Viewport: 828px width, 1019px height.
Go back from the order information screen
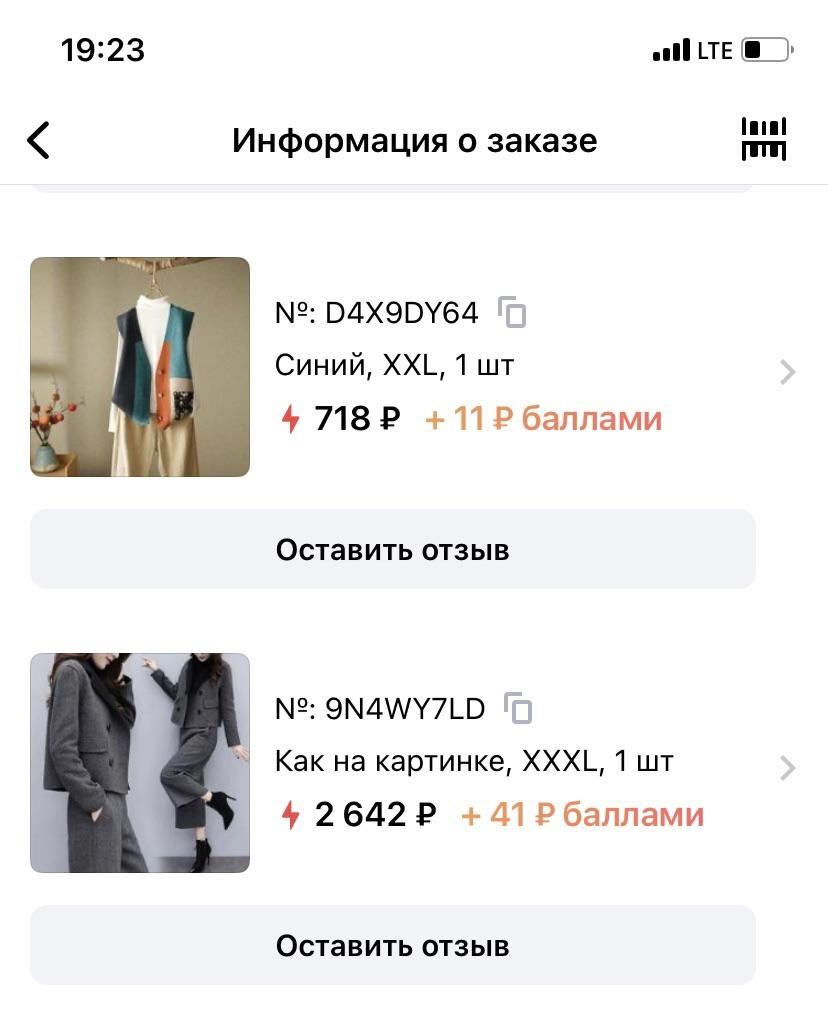click(38, 141)
